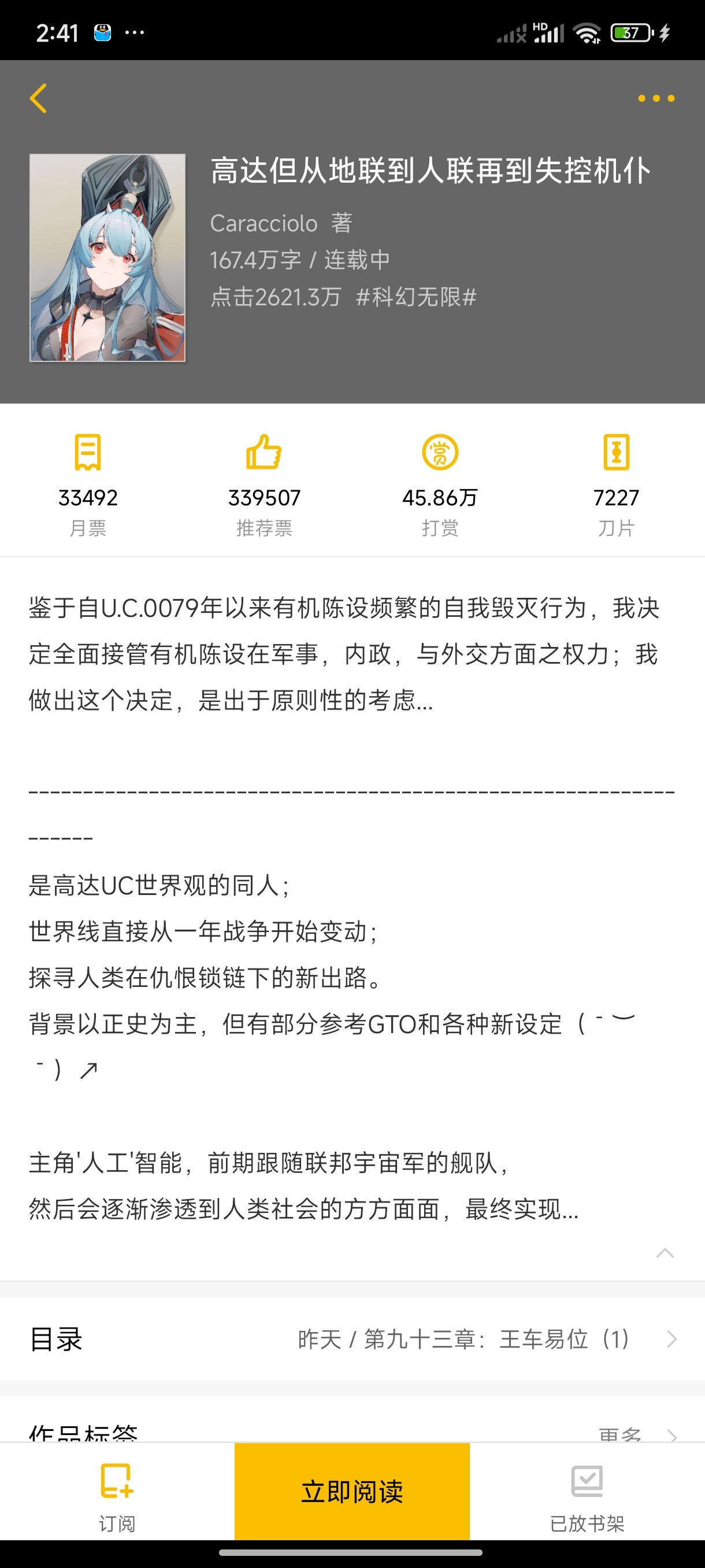This screenshot has height=1568, width=705.
Task: Open author Caracciolo's page
Action: (x=264, y=223)
